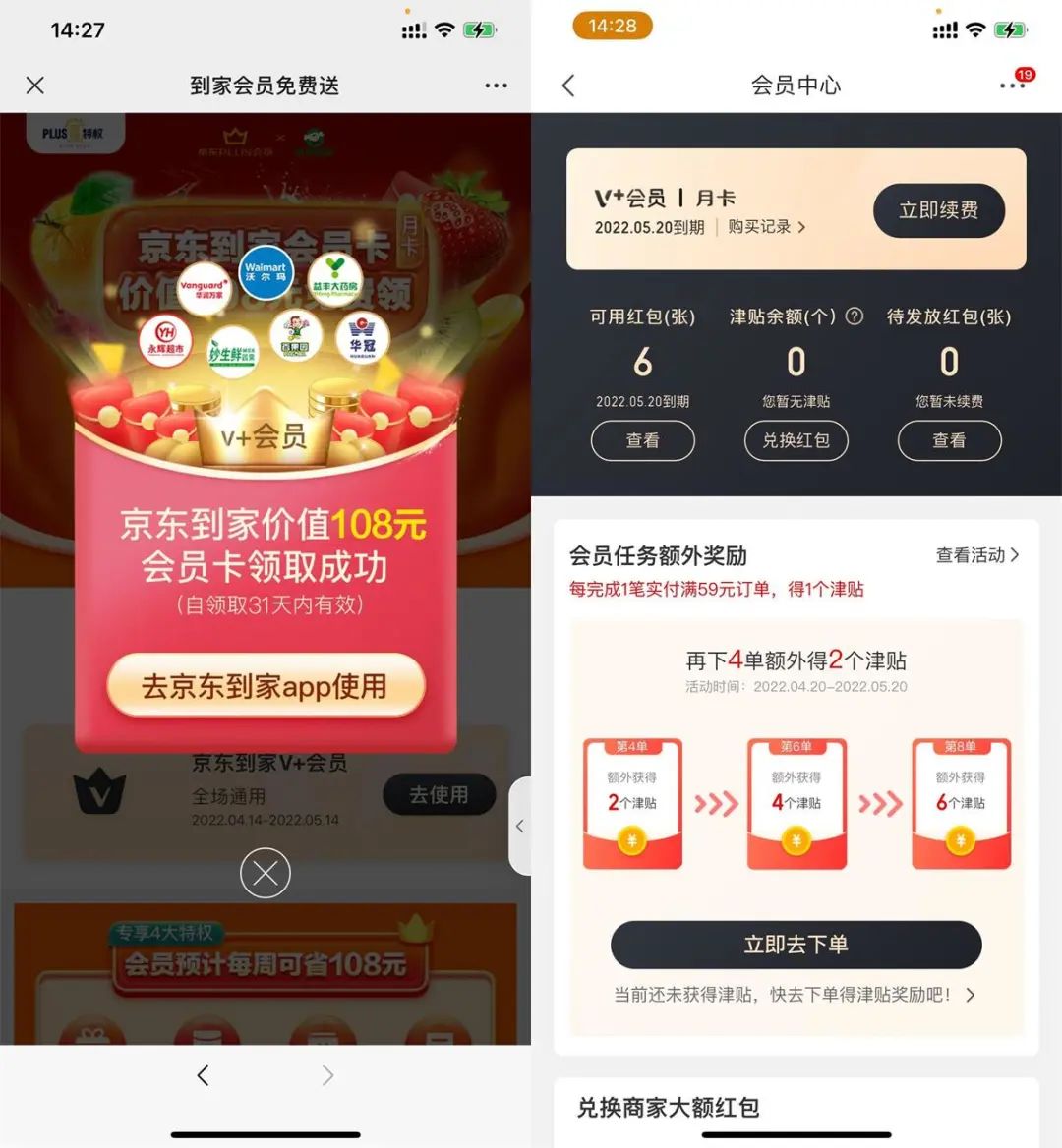Tap the browser back arrow at bottom

[x=203, y=1075]
